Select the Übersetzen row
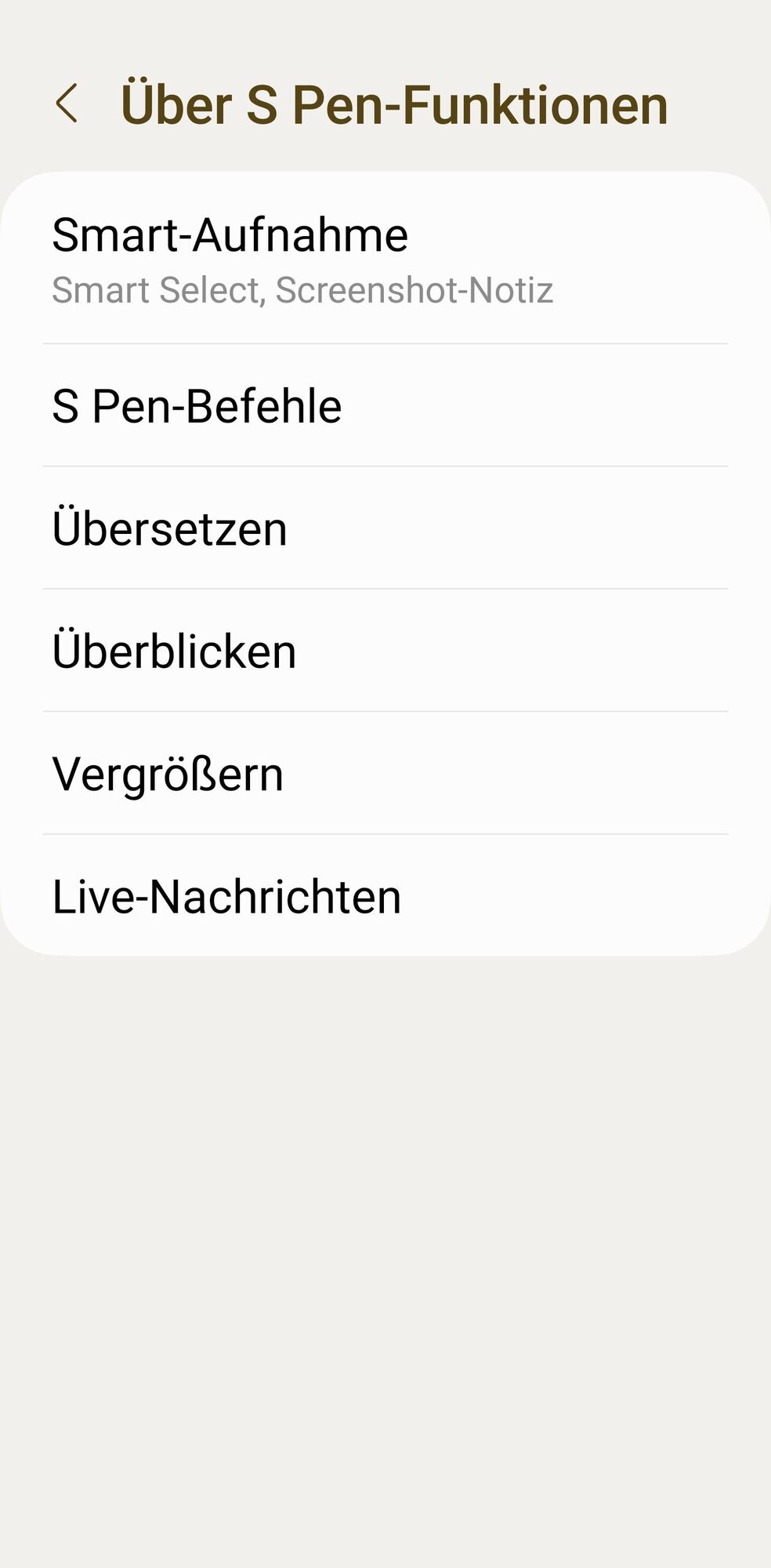The image size is (771, 1568). click(x=385, y=528)
